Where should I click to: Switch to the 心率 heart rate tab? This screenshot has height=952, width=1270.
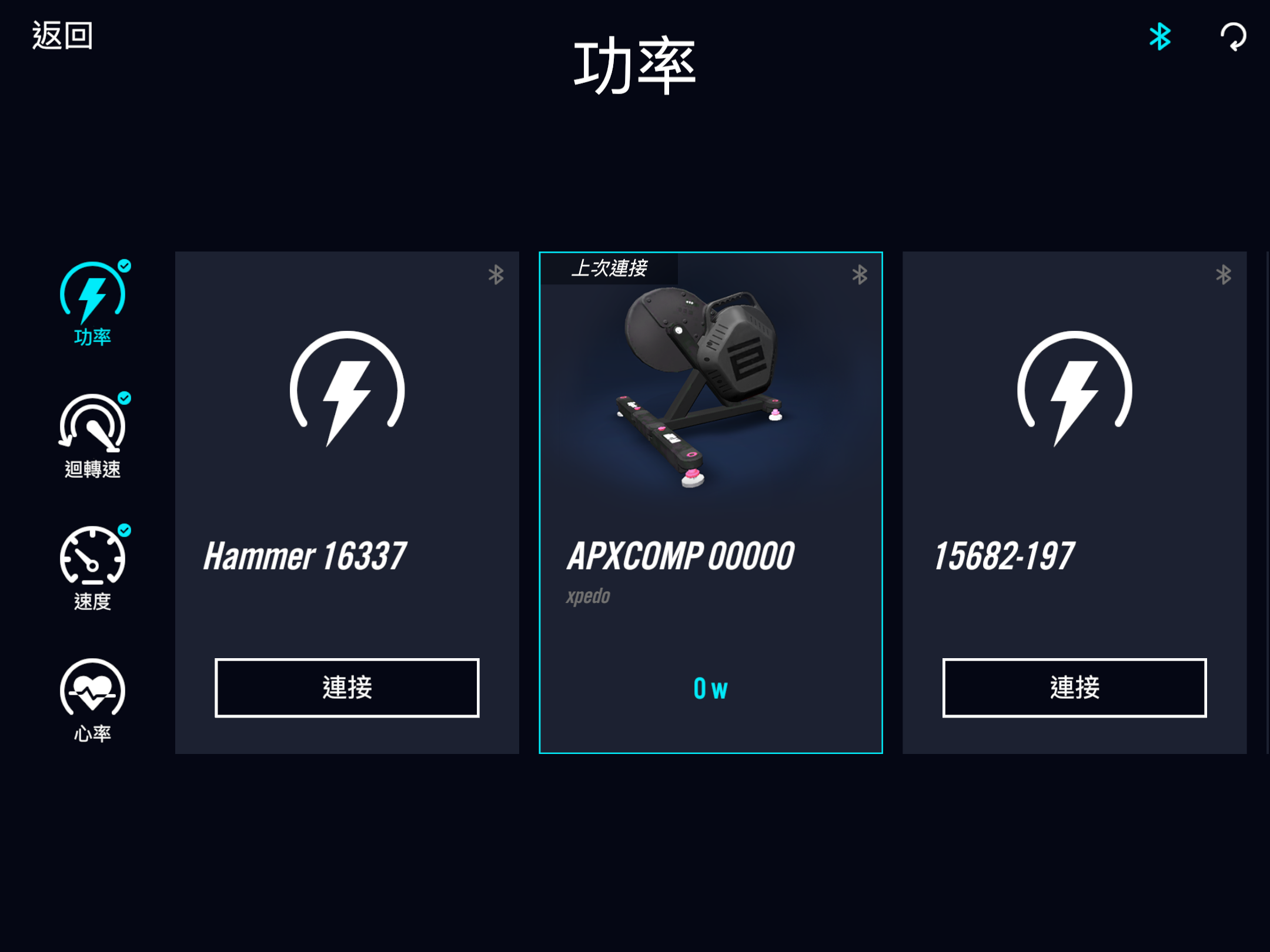(92, 700)
